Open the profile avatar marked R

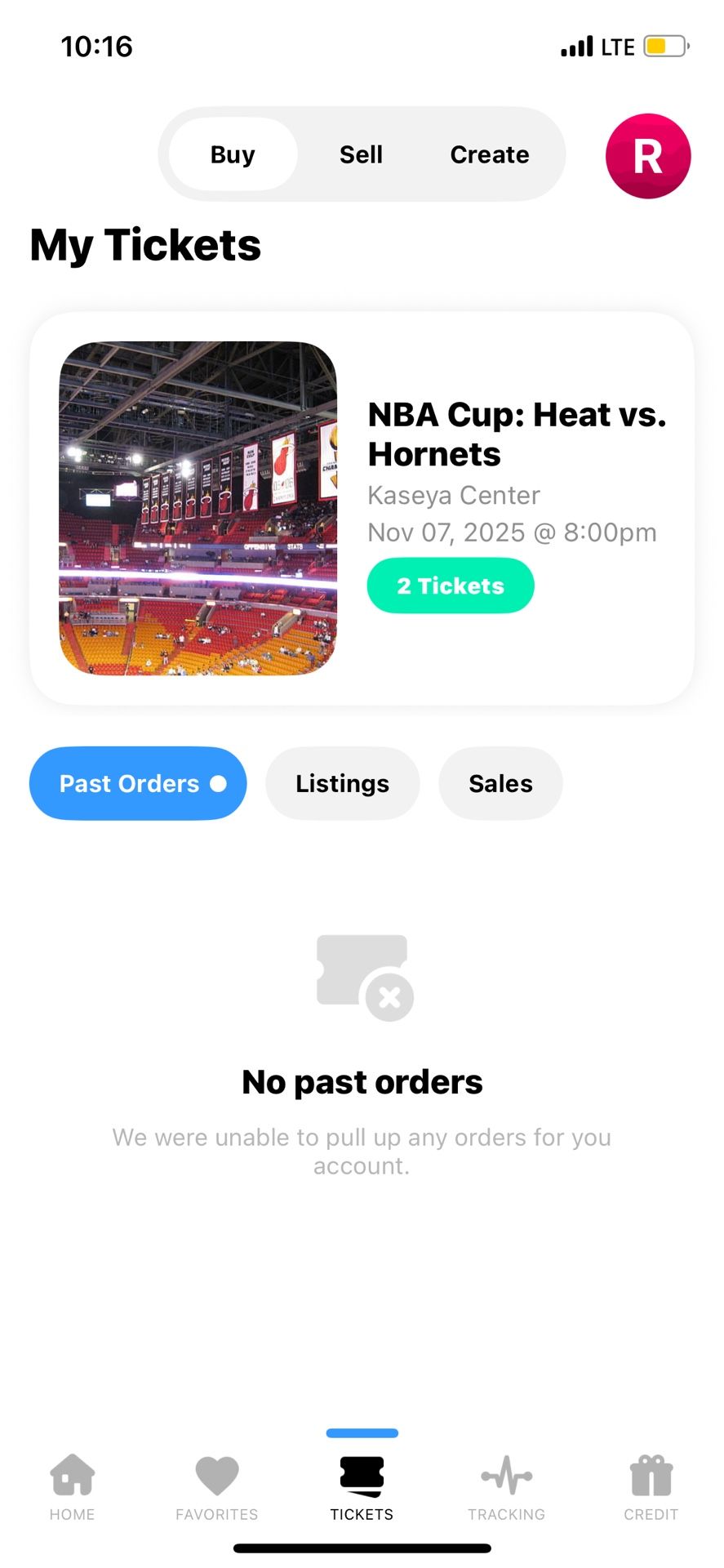[648, 155]
